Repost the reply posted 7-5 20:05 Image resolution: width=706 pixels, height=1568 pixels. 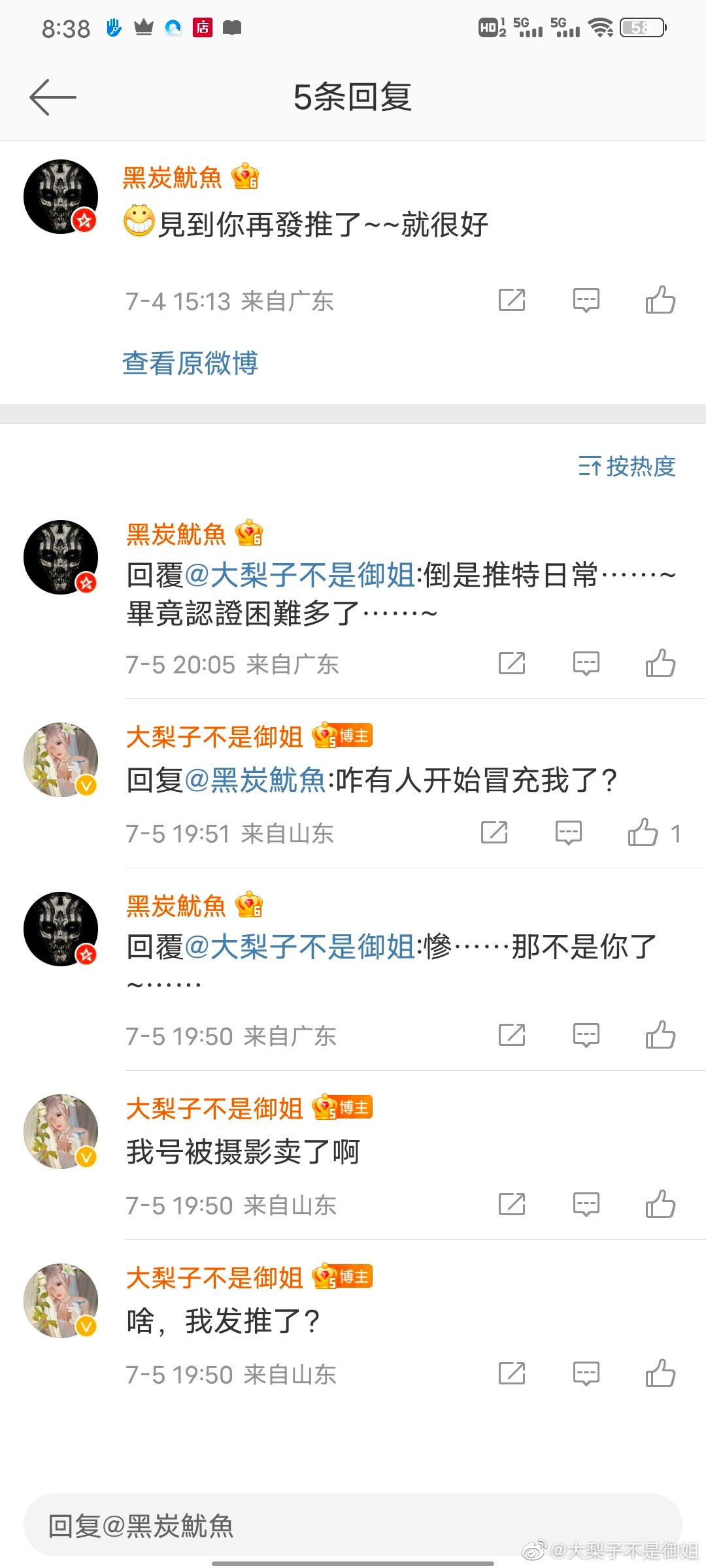pos(512,664)
